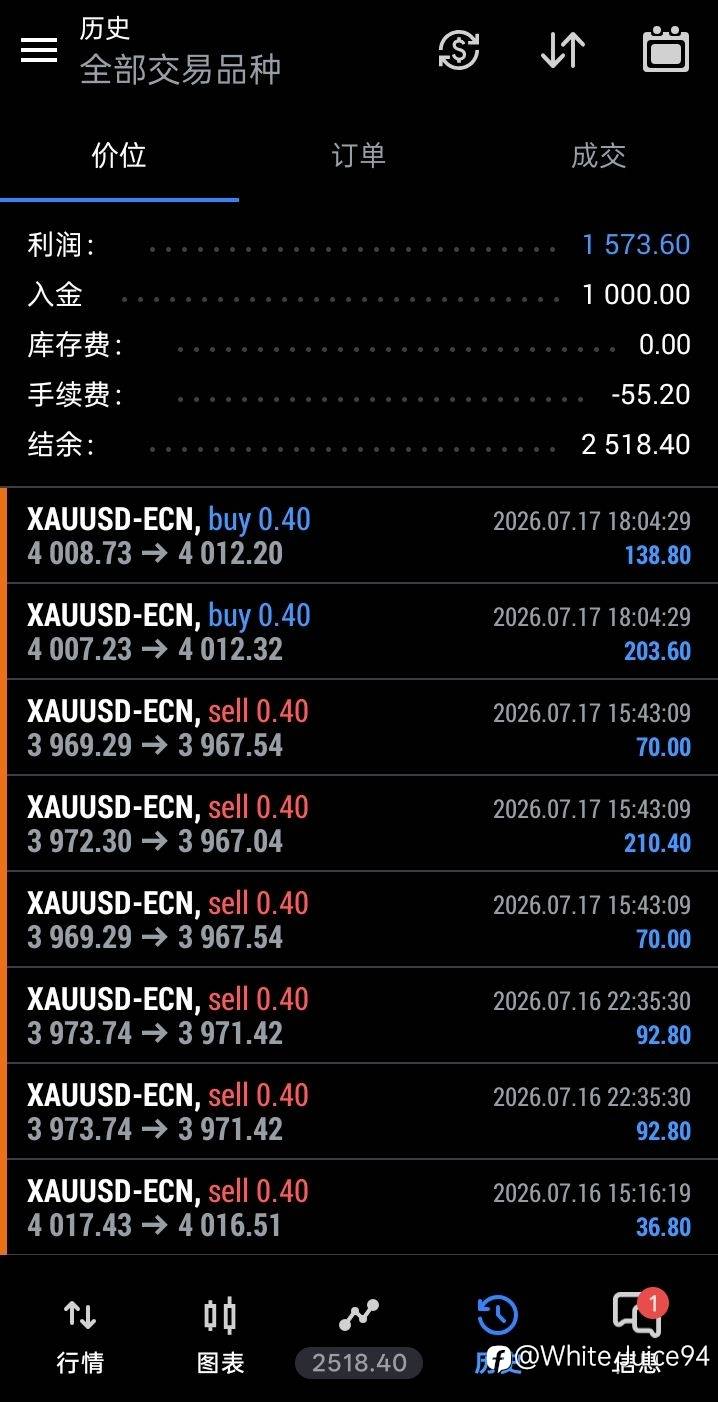Open the sell trade with profit 210.40
Image resolution: width=718 pixels, height=1402 pixels.
point(359,824)
